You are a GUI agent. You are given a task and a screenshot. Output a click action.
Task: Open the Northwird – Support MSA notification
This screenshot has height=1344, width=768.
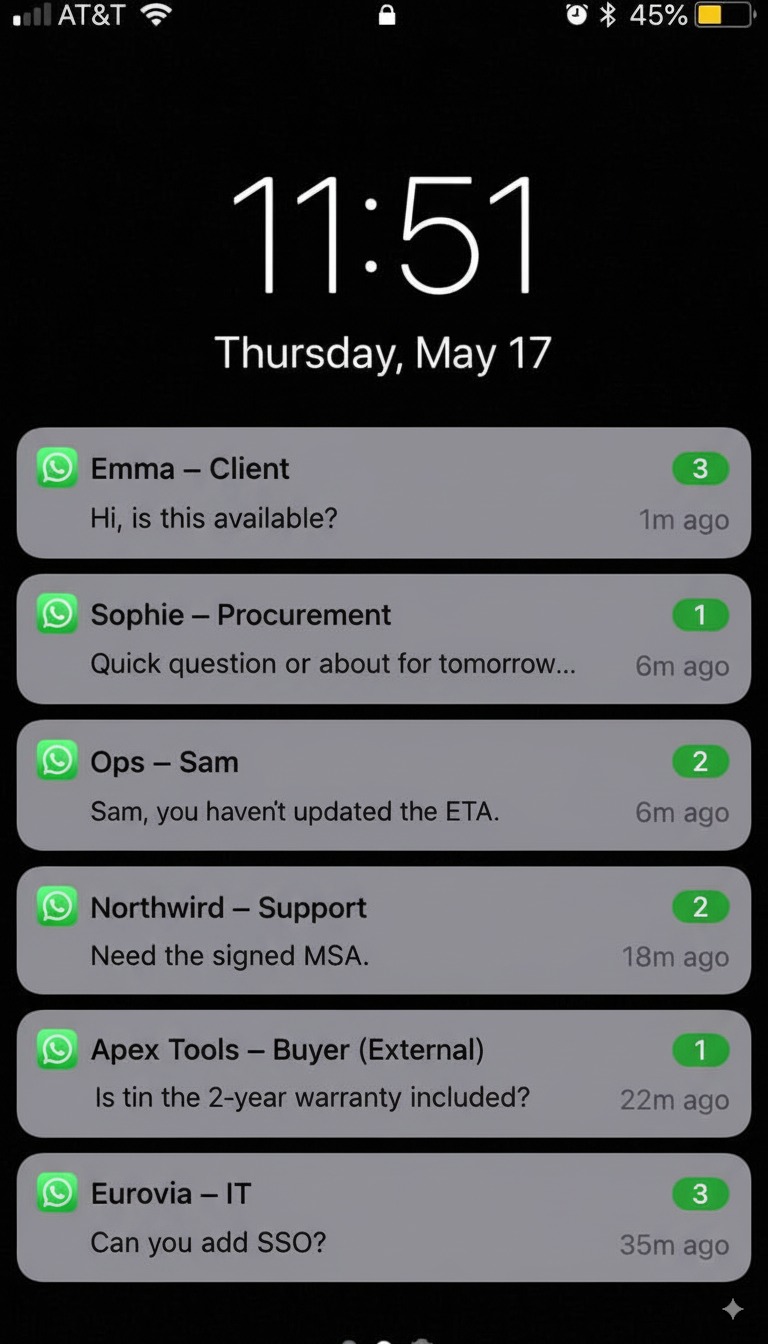pos(384,930)
